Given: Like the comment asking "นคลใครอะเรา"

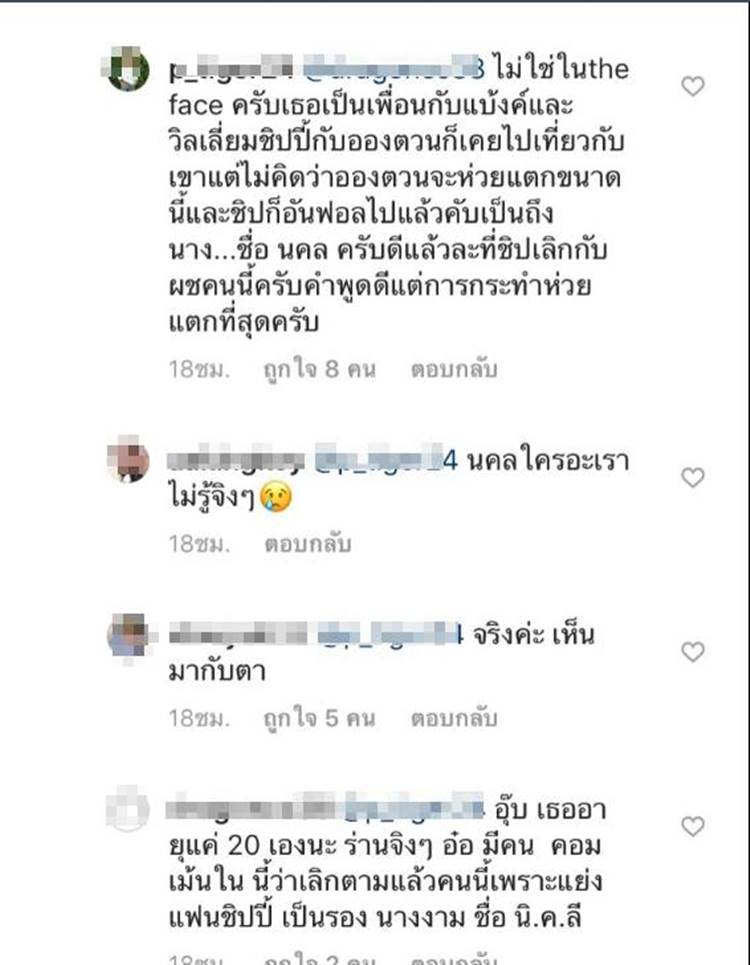Looking at the screenshot, I should [x=692, y=477].
